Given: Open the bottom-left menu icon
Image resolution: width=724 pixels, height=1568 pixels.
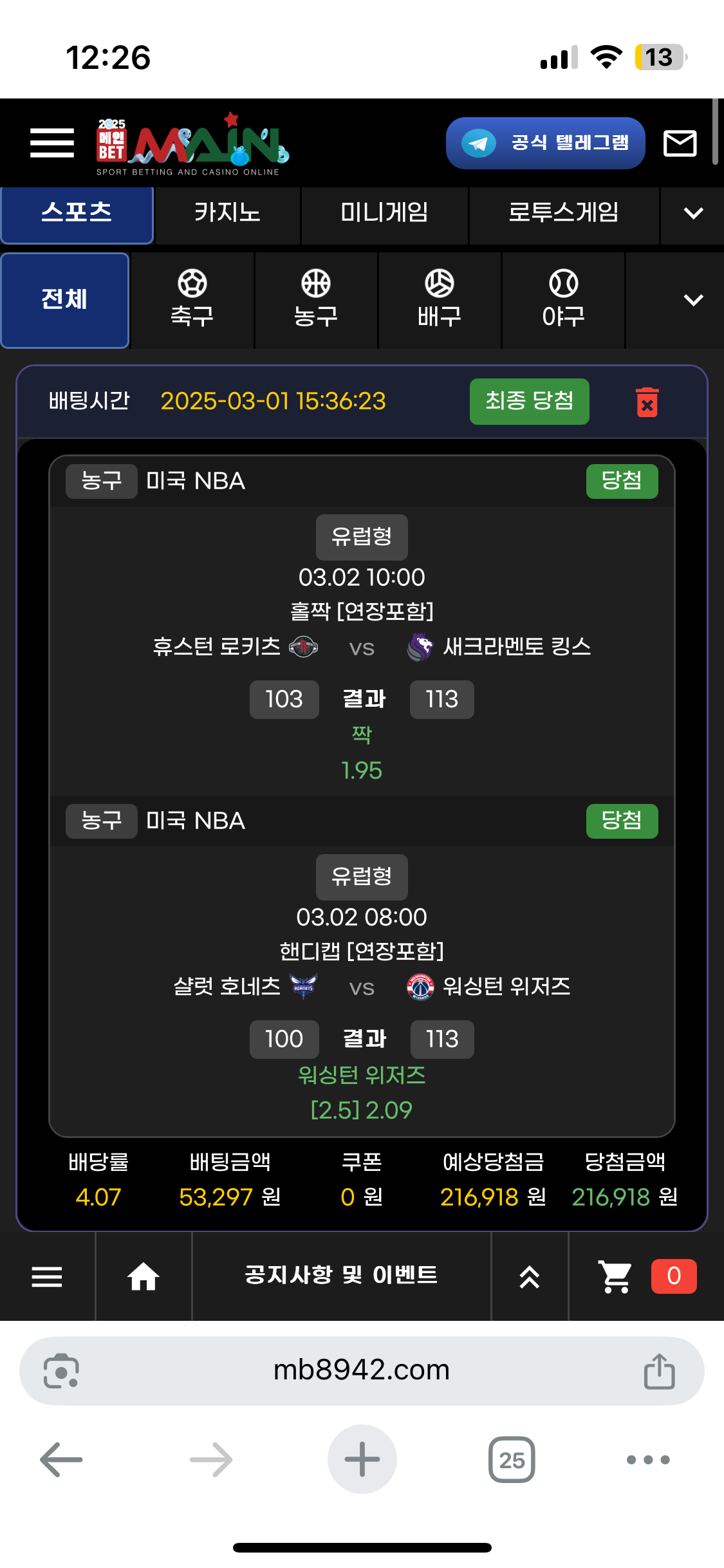Looking at the screenshot, I should (47, 1276).
